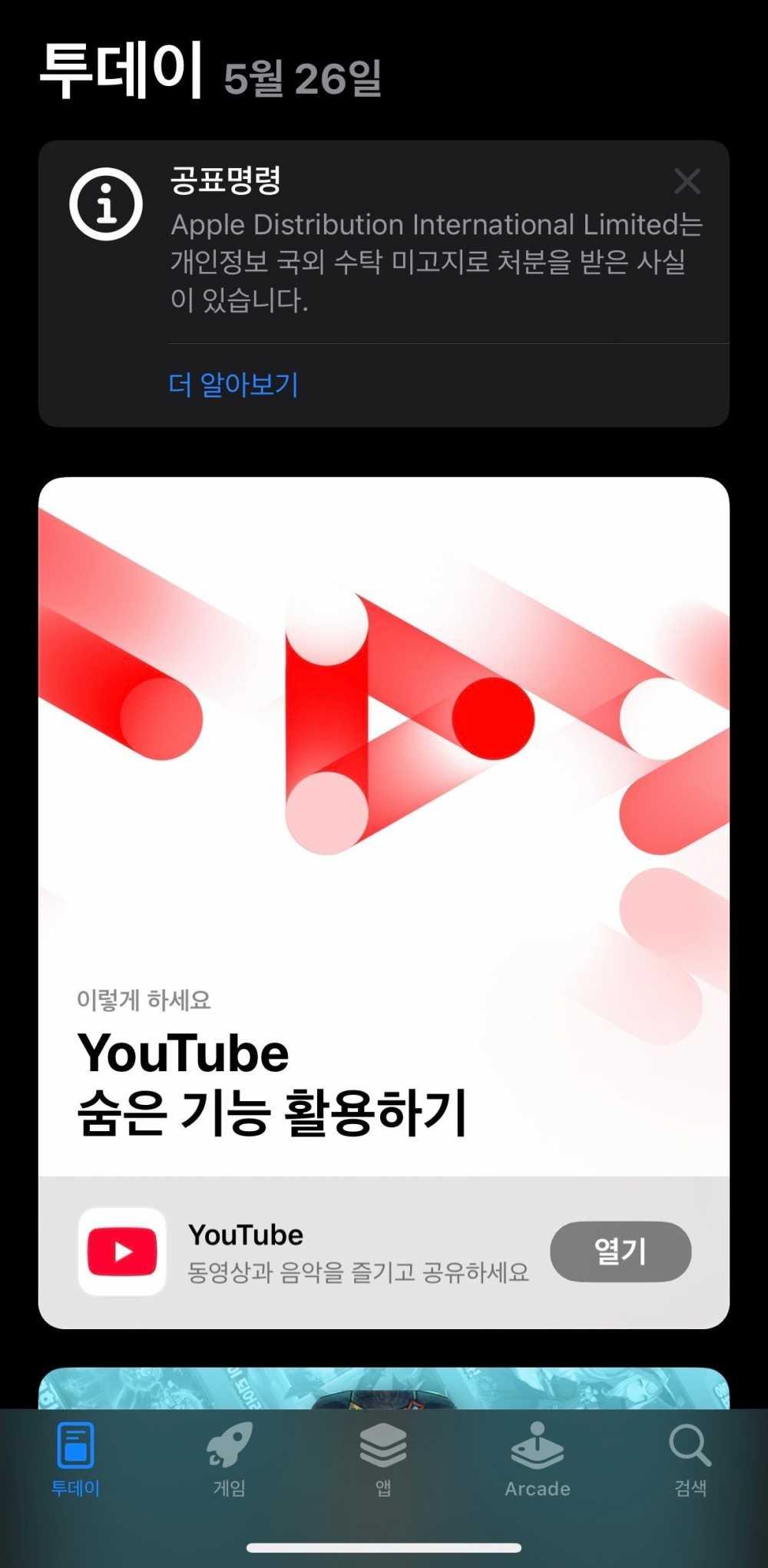The height and width of the screenshot is (1568, 768).
Task: Switch to the 게임 tab
Action: [230, 1460]
